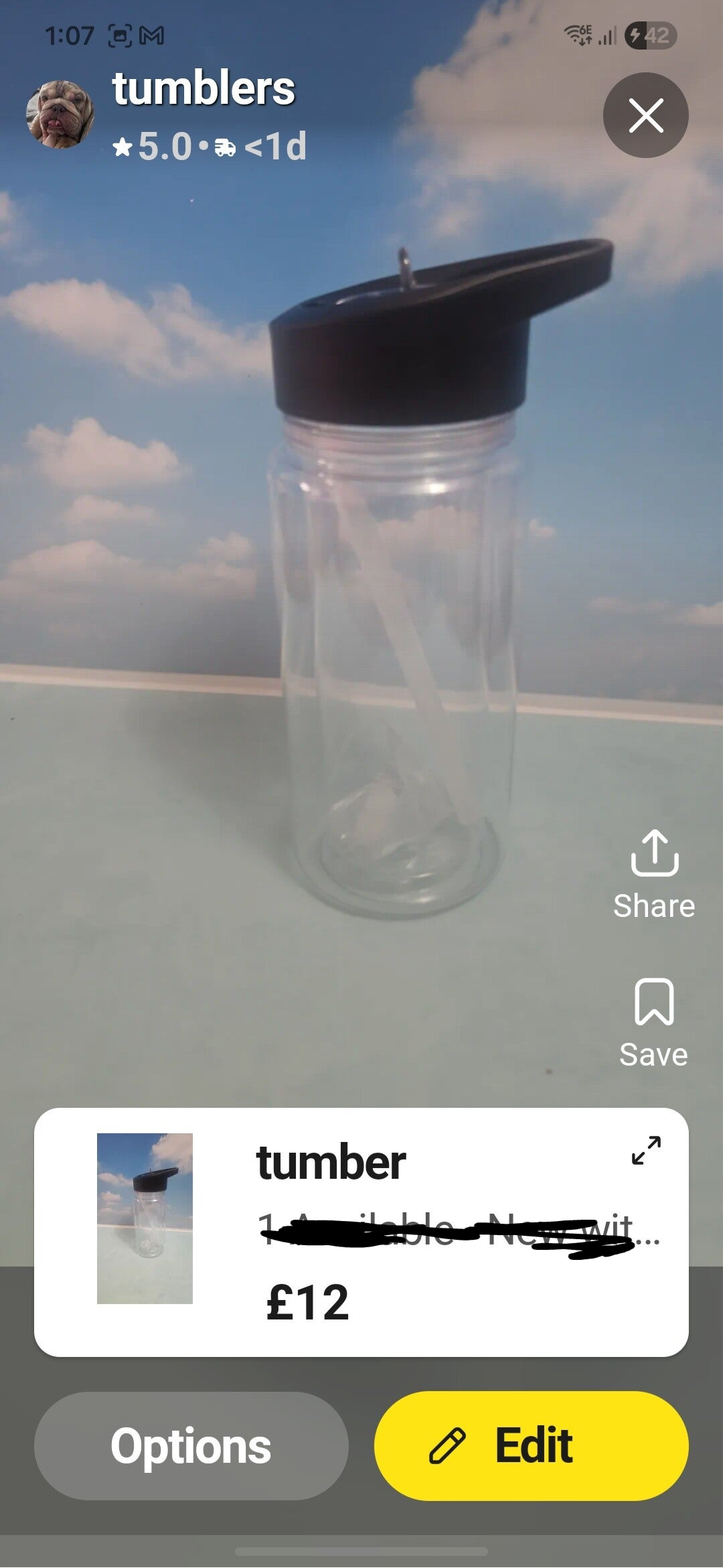Open the Options menu
This screenshot has width=723, height=1568.
click(x=191, y=1445)
